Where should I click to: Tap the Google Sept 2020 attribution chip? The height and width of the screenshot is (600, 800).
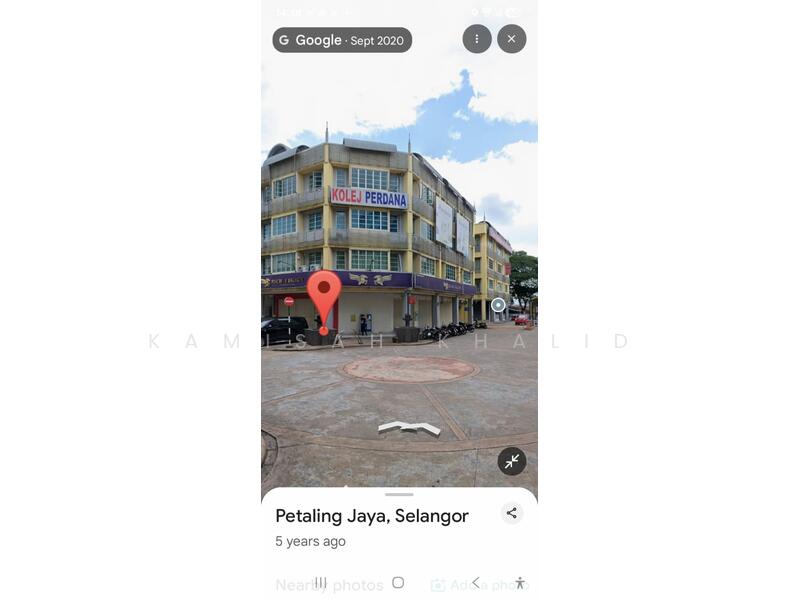[342, 40]
